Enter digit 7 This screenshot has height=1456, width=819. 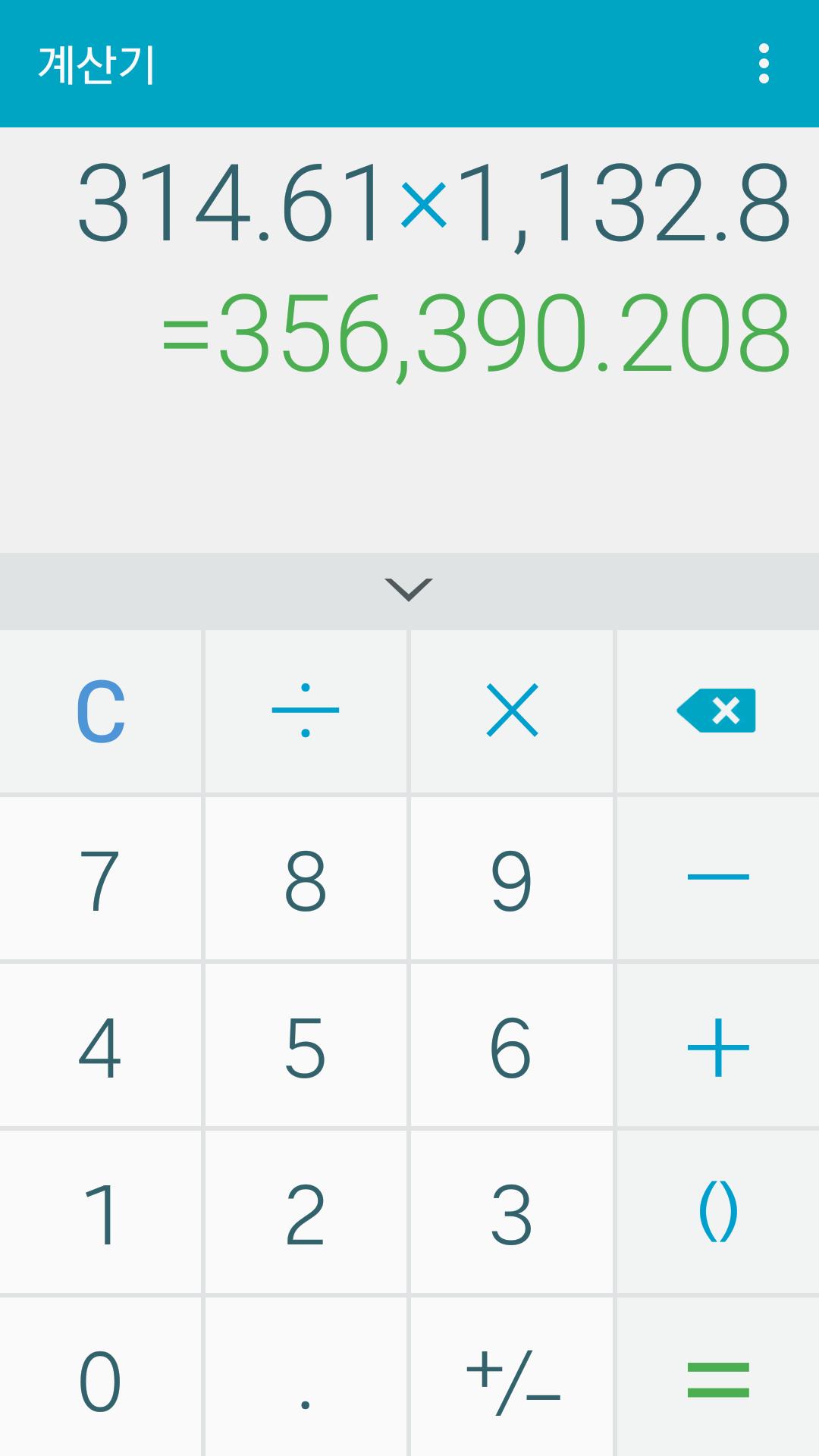tap(101, 878)
